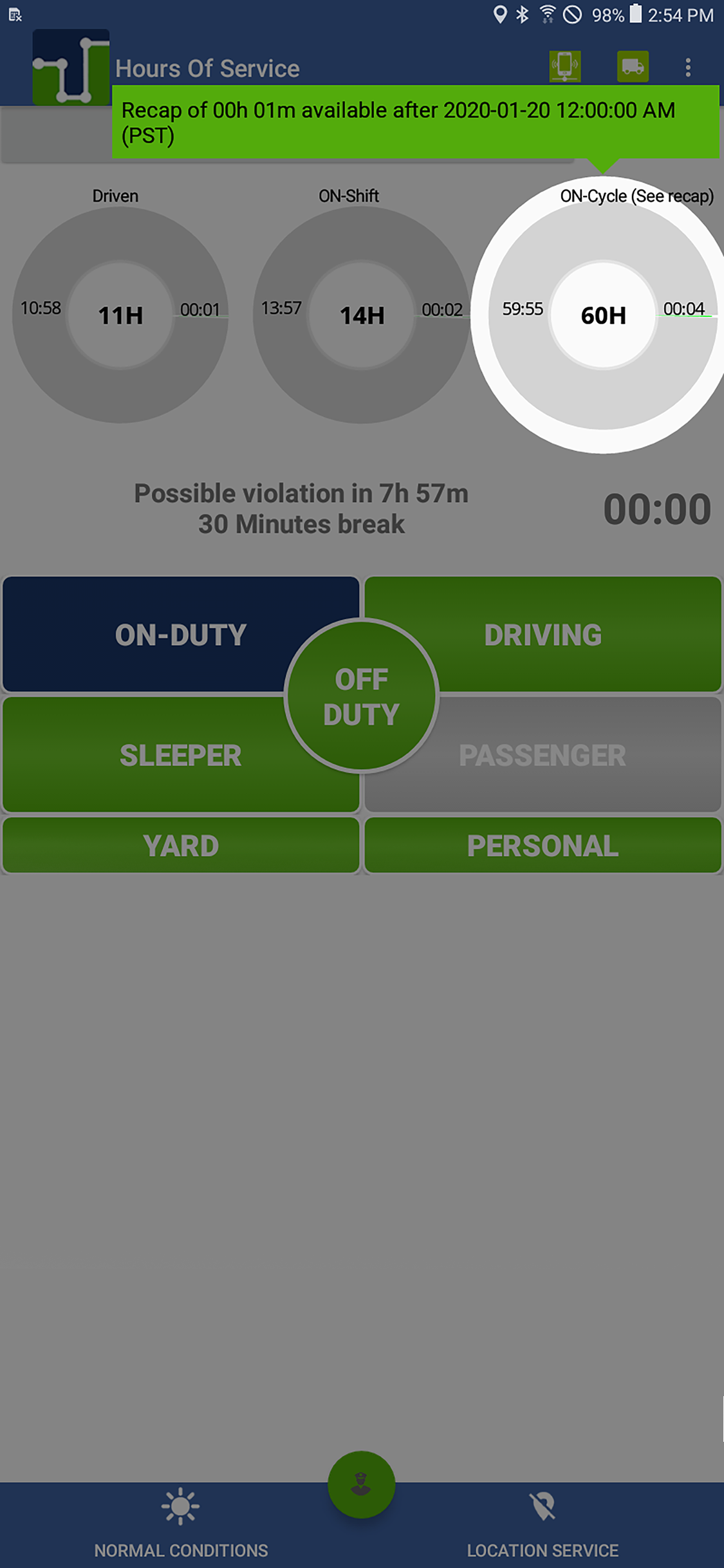Tap the phone connection icon
Screen dimensions: 724x1568
(x=565, y=66)
